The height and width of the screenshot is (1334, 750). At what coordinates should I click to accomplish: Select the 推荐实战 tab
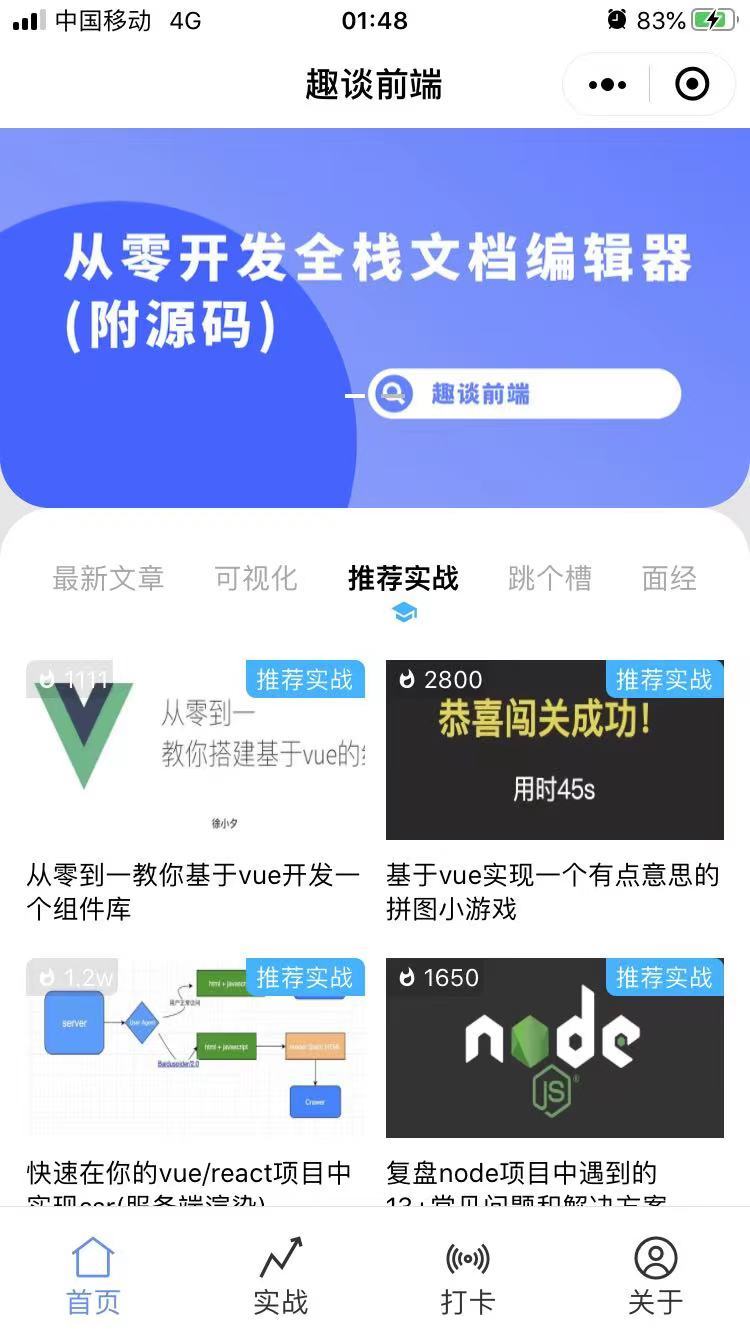[403, 578]
